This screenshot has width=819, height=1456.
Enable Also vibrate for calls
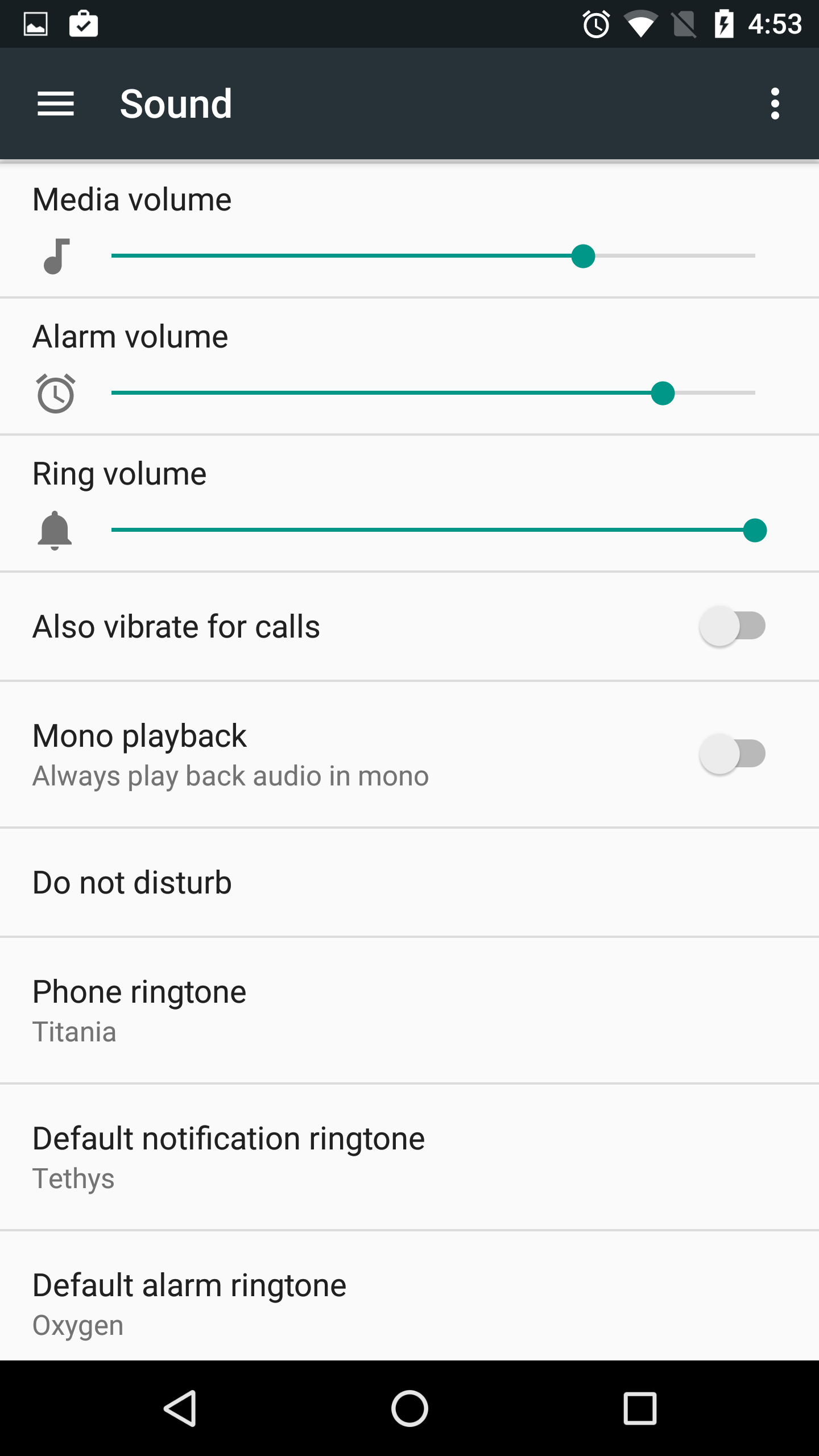733,626
